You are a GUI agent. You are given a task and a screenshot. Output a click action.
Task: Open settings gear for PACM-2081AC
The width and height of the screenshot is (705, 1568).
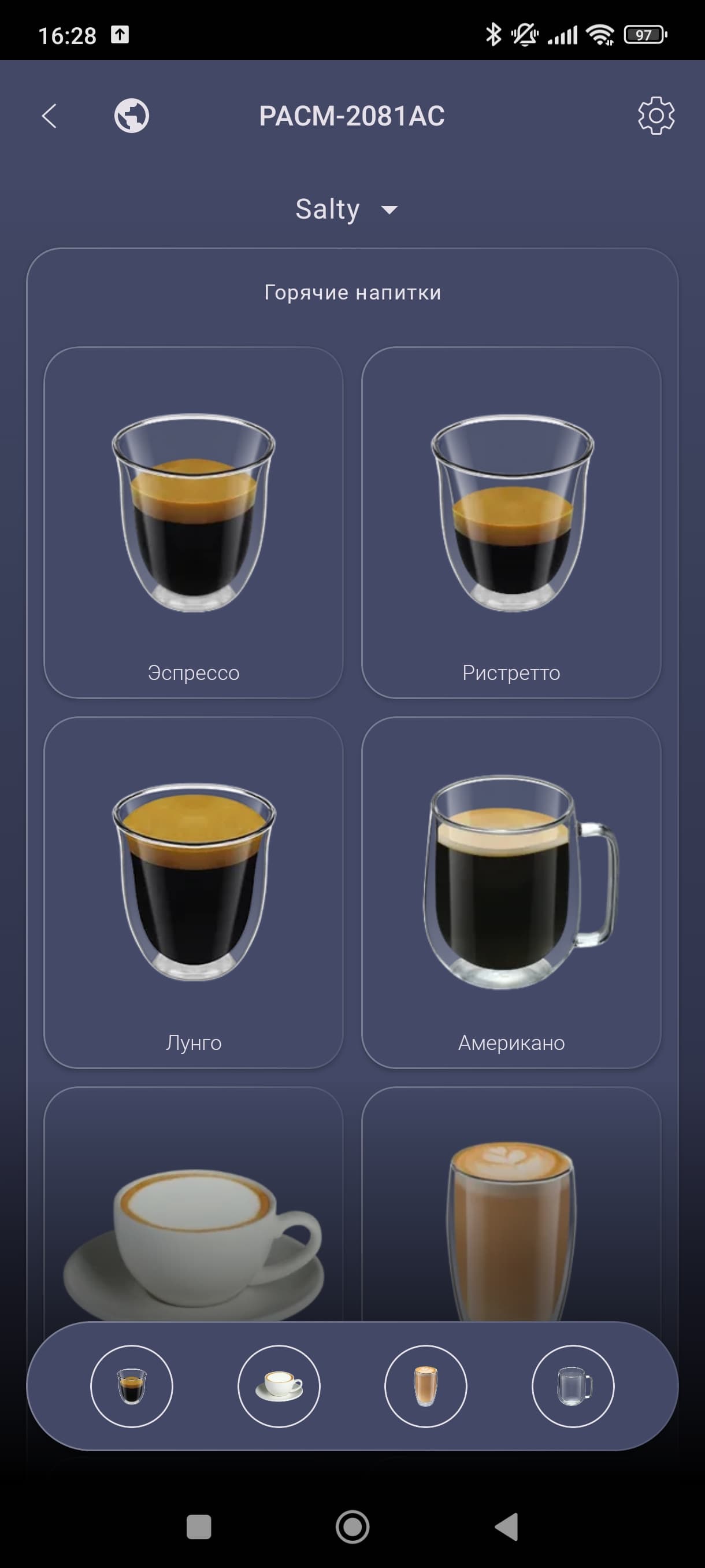pyautogui.click(x=656, y=116)
